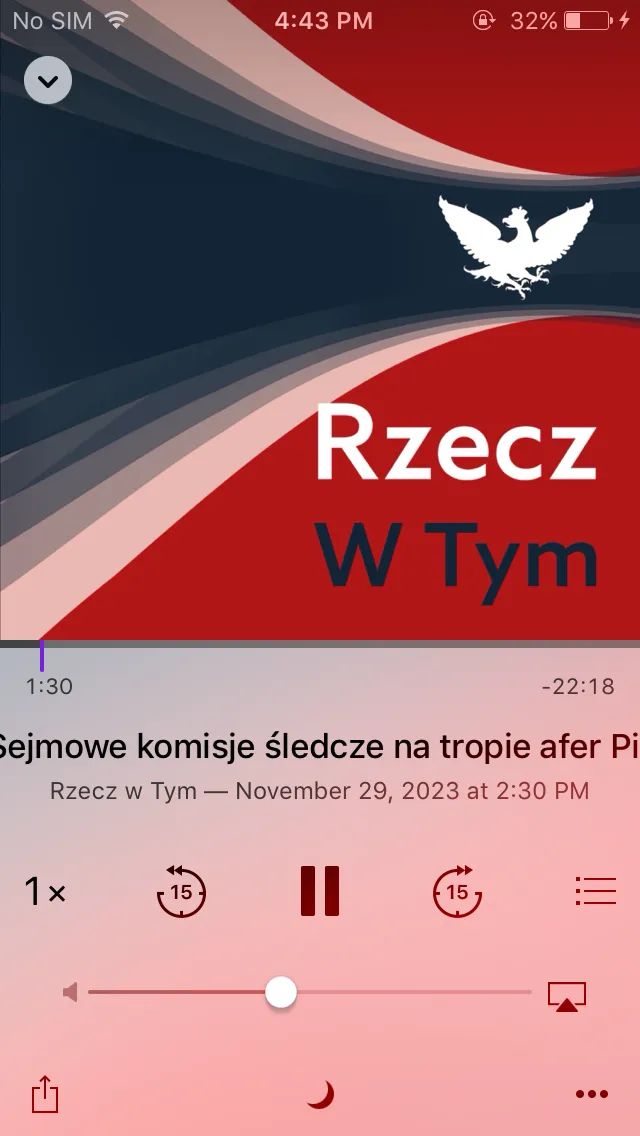Set the sleep timer moon

click(320, 1095)
